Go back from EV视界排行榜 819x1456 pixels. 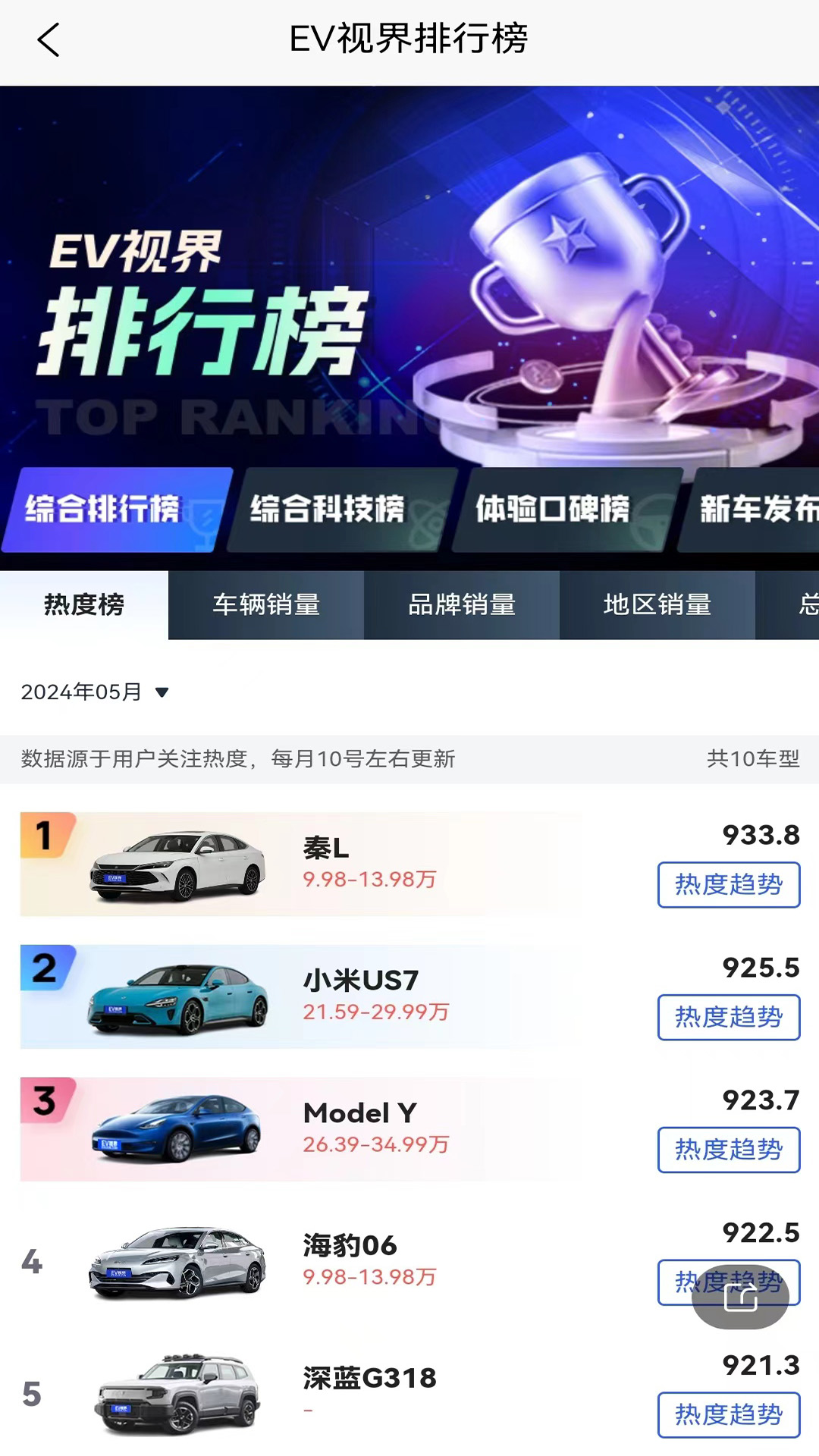[x=49, y=40]
